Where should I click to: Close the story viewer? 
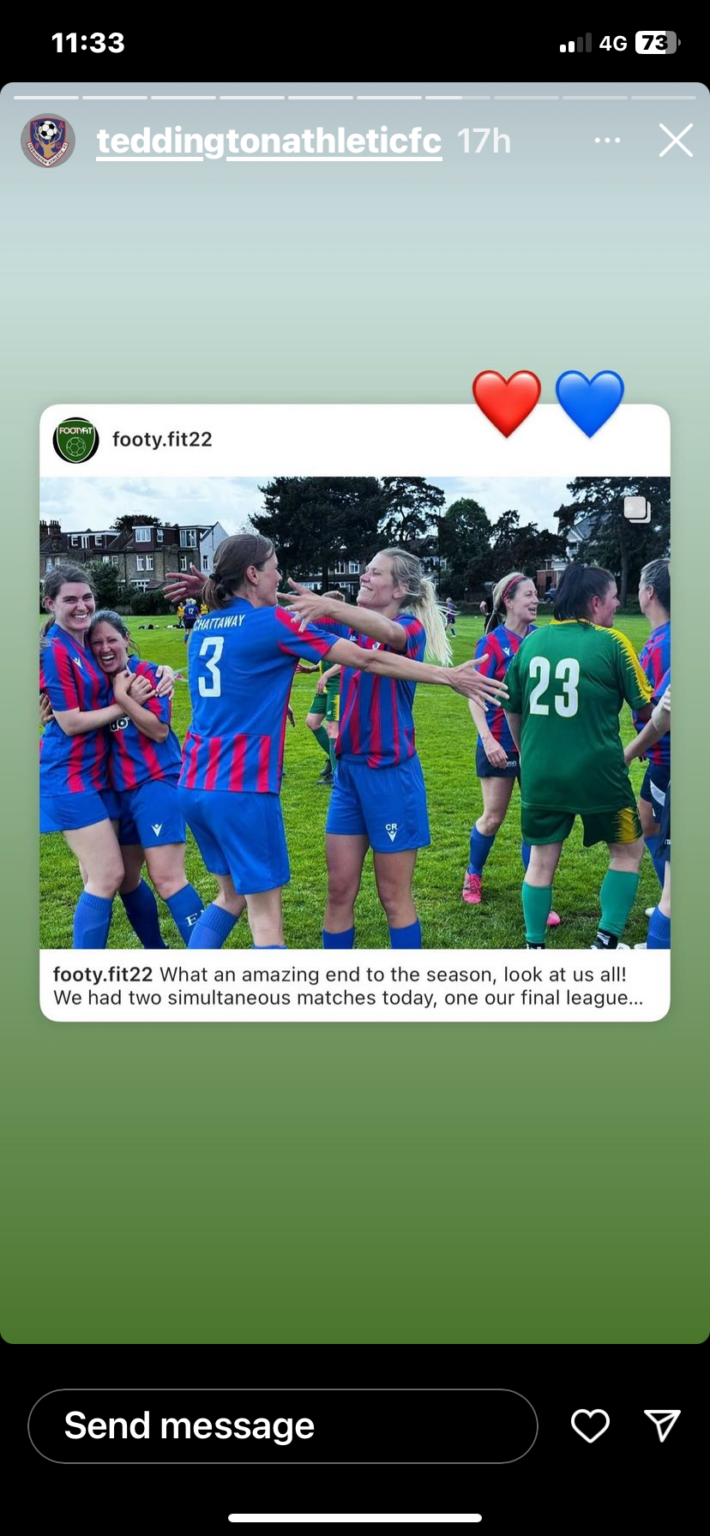tap(676, 141)
